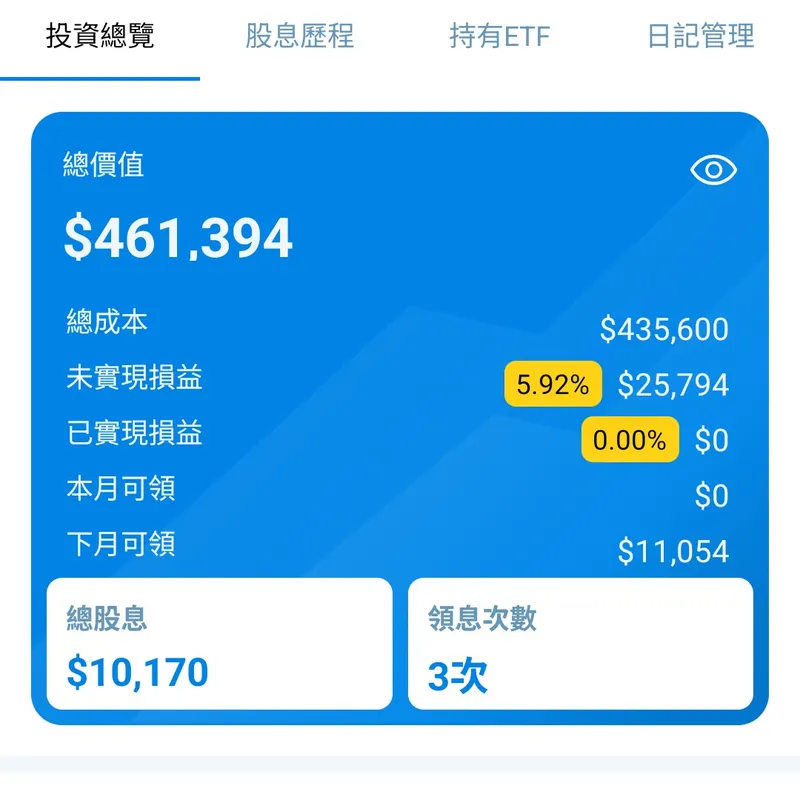800x800 pixels.
Task: Select the 日記管理 tab
Action: [700, 38]
